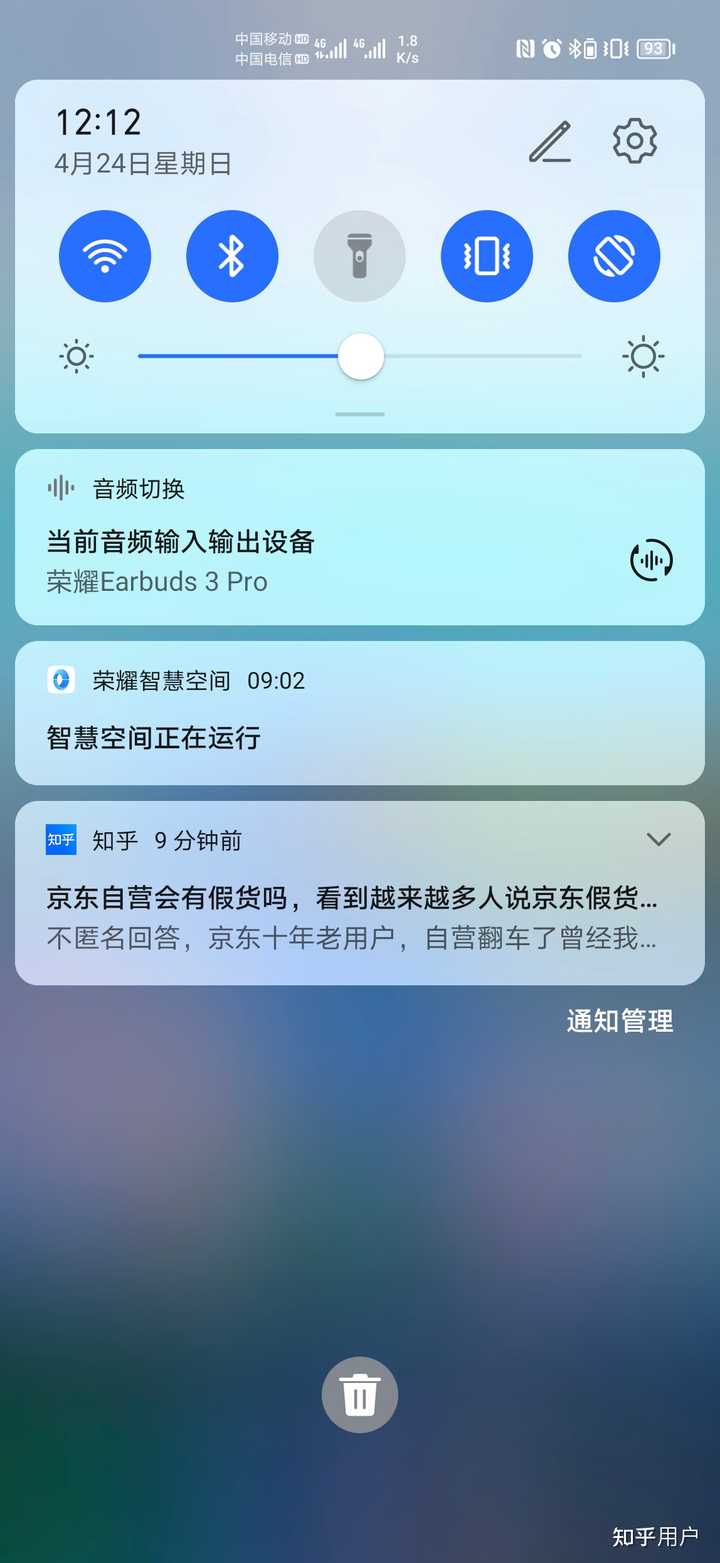Adjust the screen brightness slider
Viewport: 720px width, 1563px height.
(360, 357)
